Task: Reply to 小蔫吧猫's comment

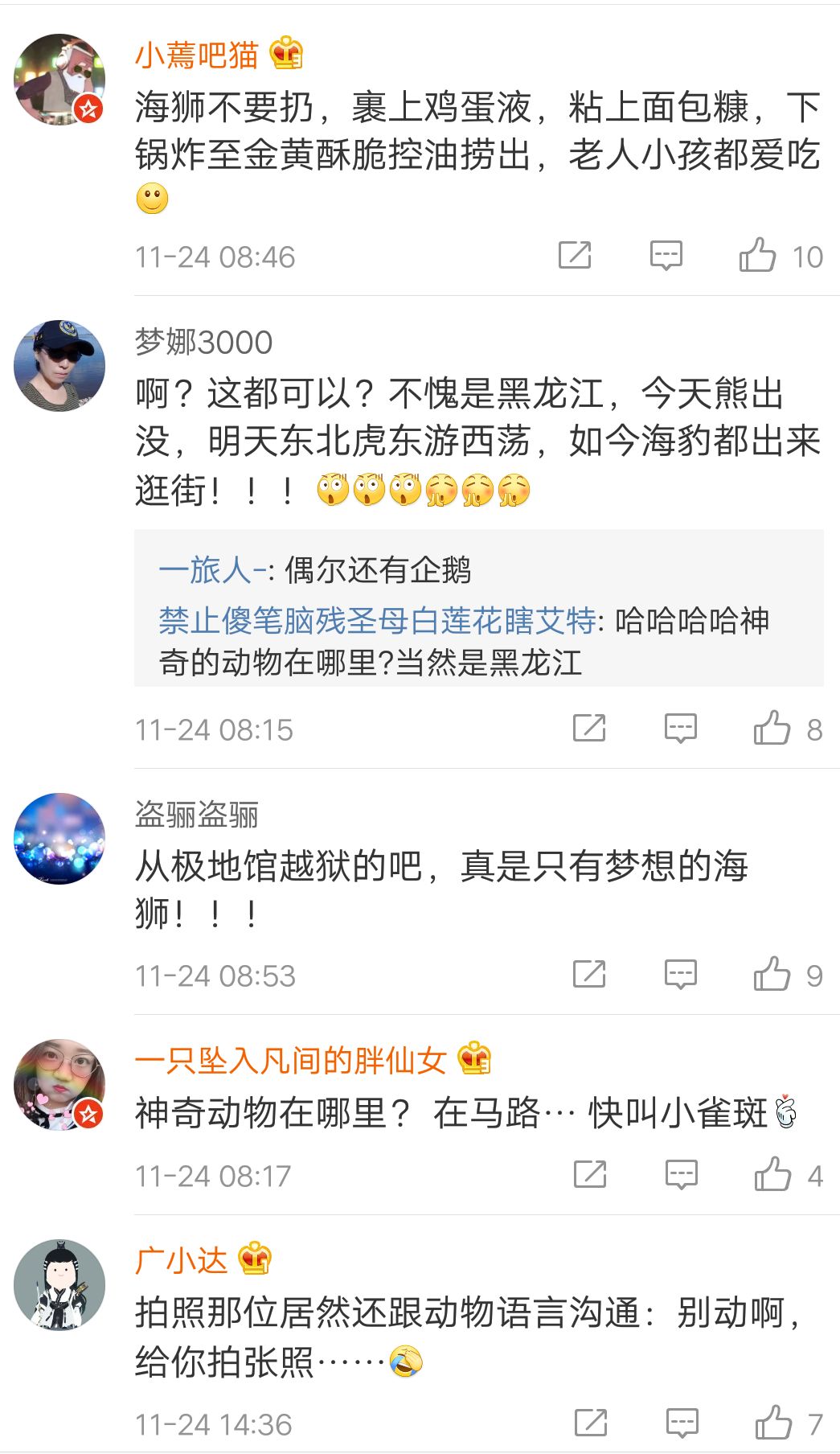Action: tap(666, 256)
